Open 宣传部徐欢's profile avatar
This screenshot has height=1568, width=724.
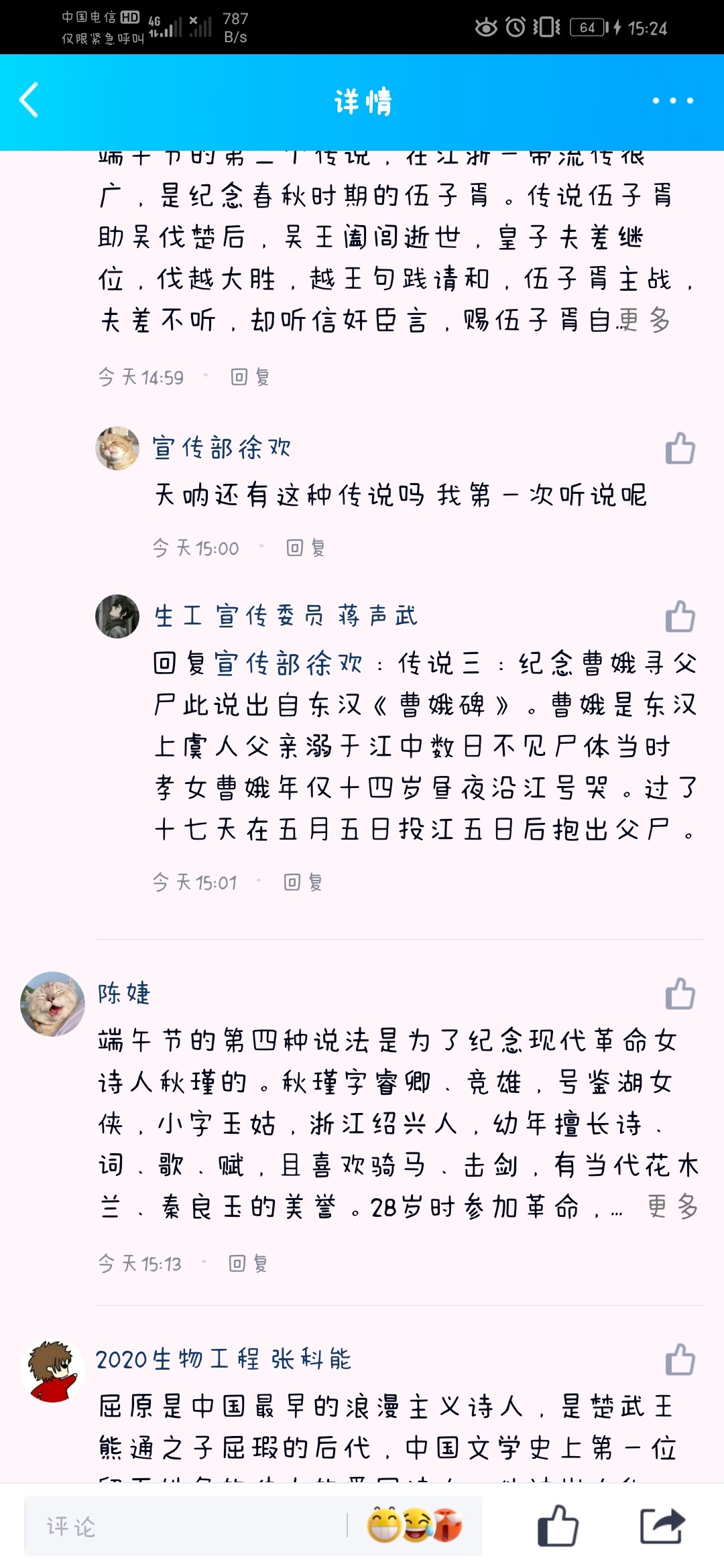117,448
